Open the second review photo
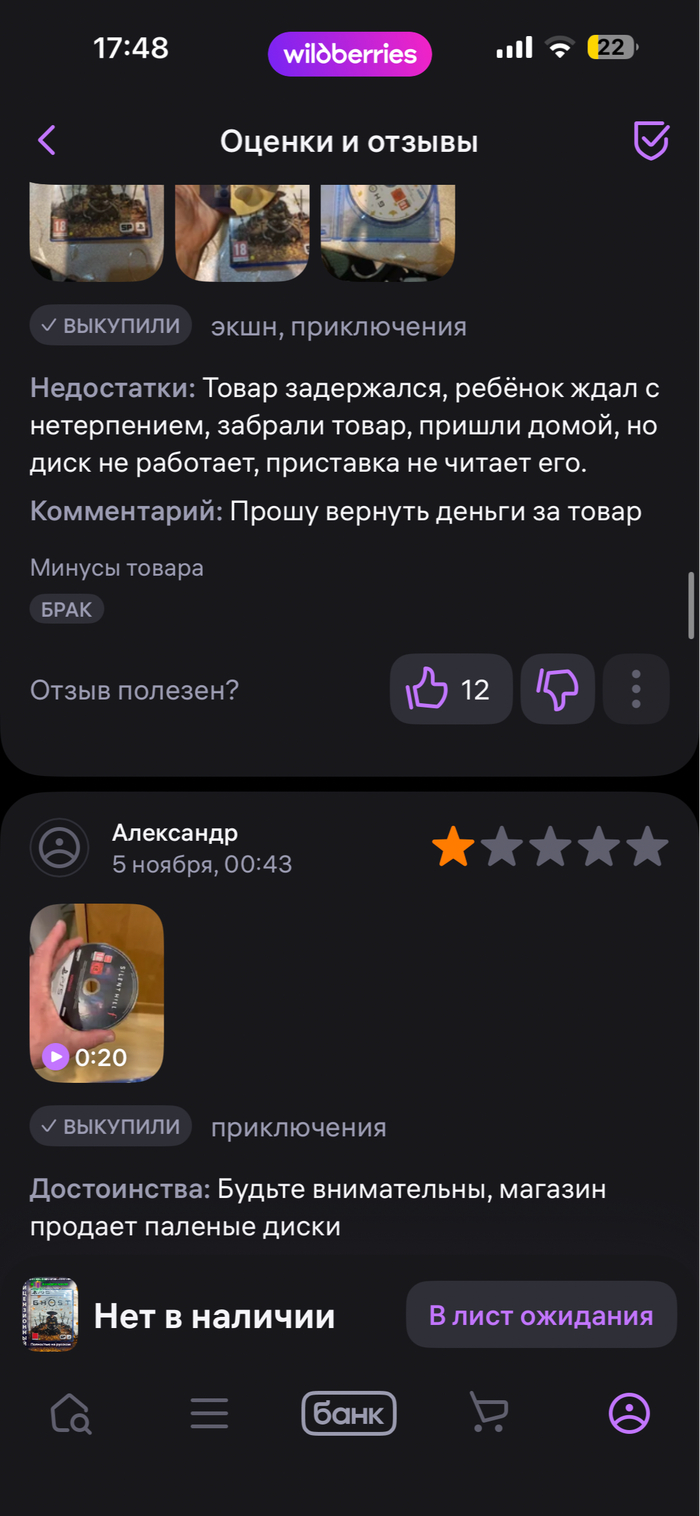700x1516 pixels. point(242,232)
